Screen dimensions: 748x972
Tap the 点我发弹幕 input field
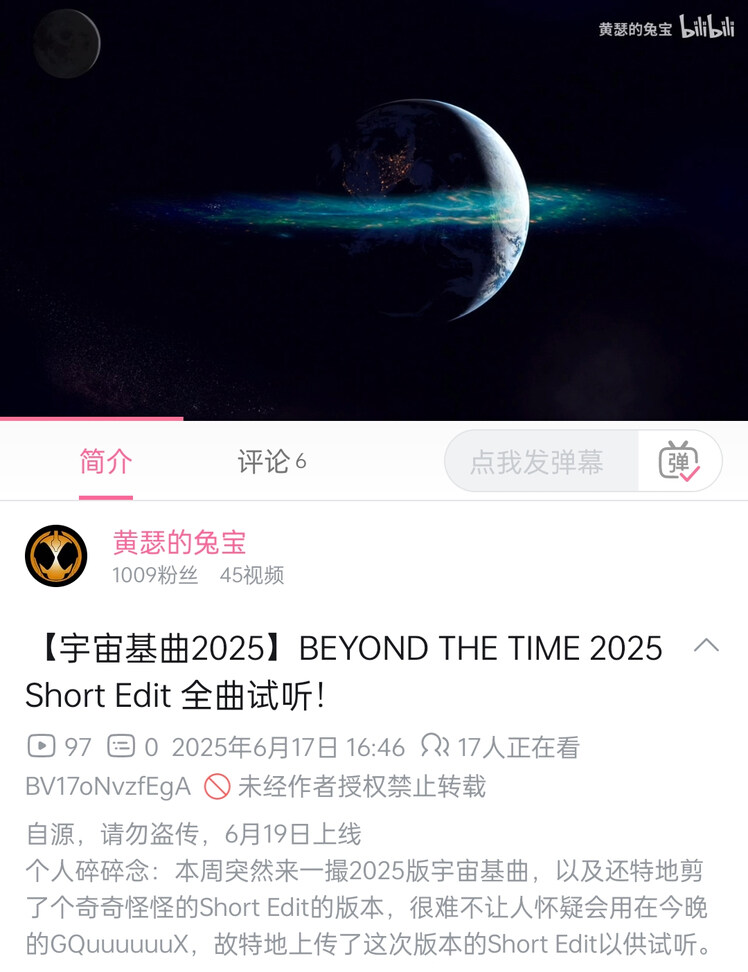coord(538,462)
